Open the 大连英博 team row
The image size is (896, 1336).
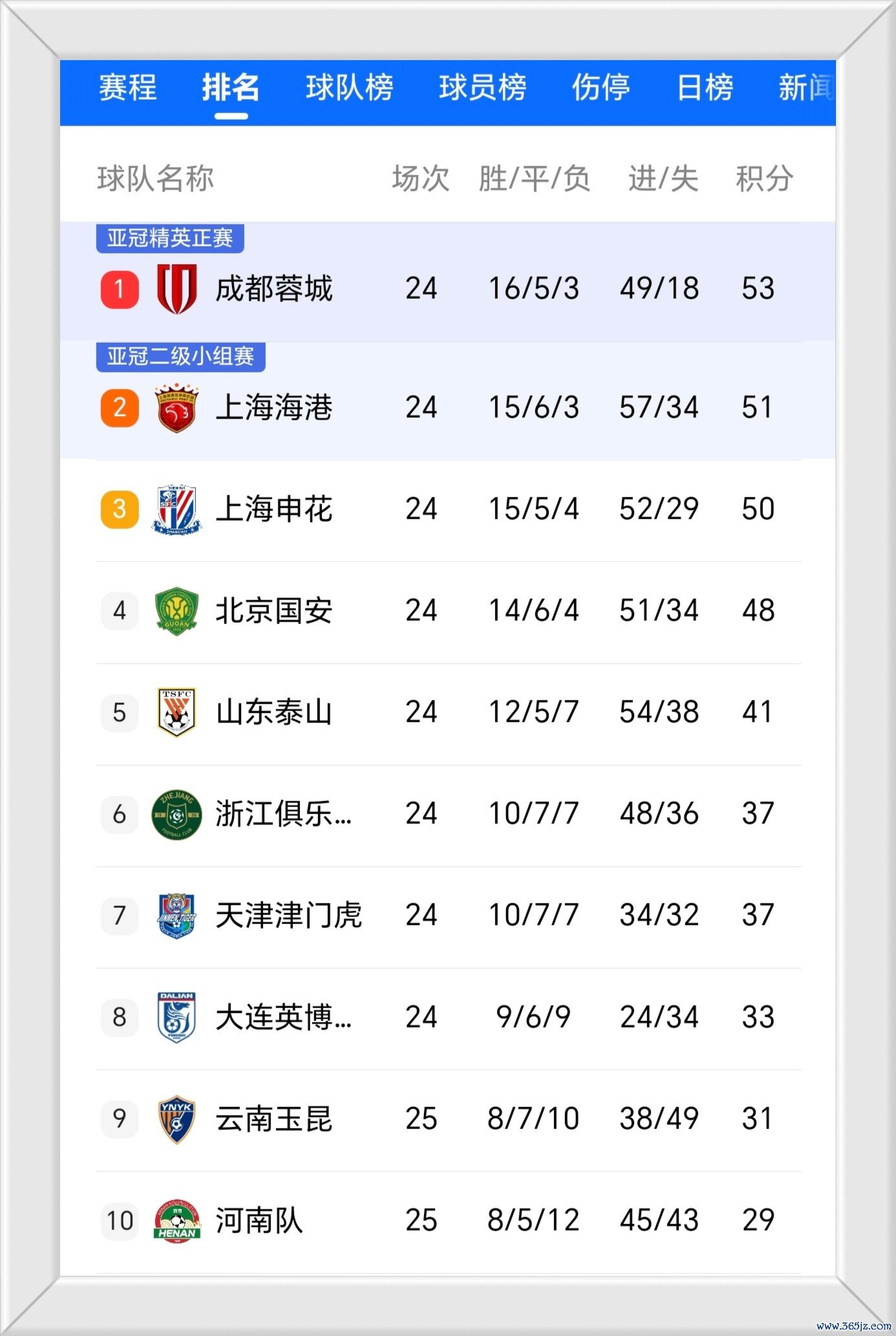click(283, 1017)
